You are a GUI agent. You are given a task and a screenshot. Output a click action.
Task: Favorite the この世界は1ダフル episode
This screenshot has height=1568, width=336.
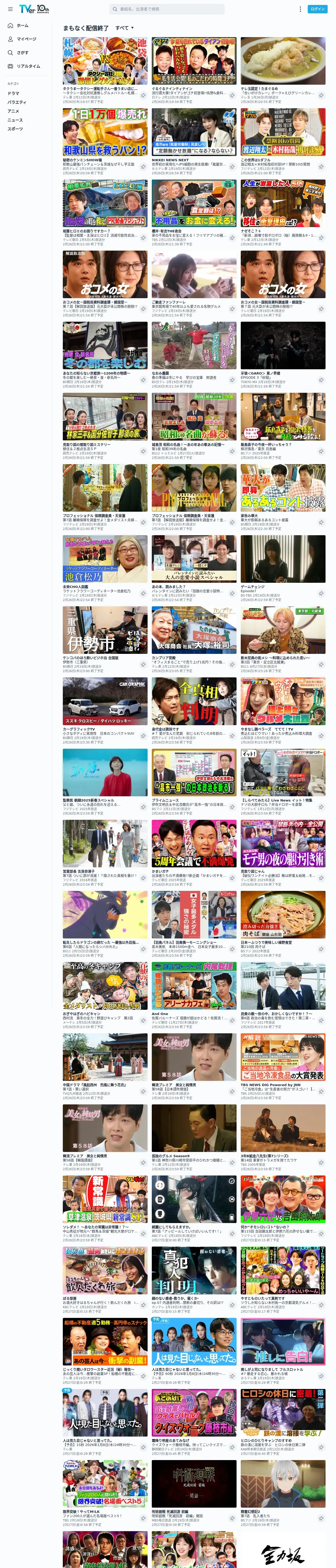click(321, 166)
